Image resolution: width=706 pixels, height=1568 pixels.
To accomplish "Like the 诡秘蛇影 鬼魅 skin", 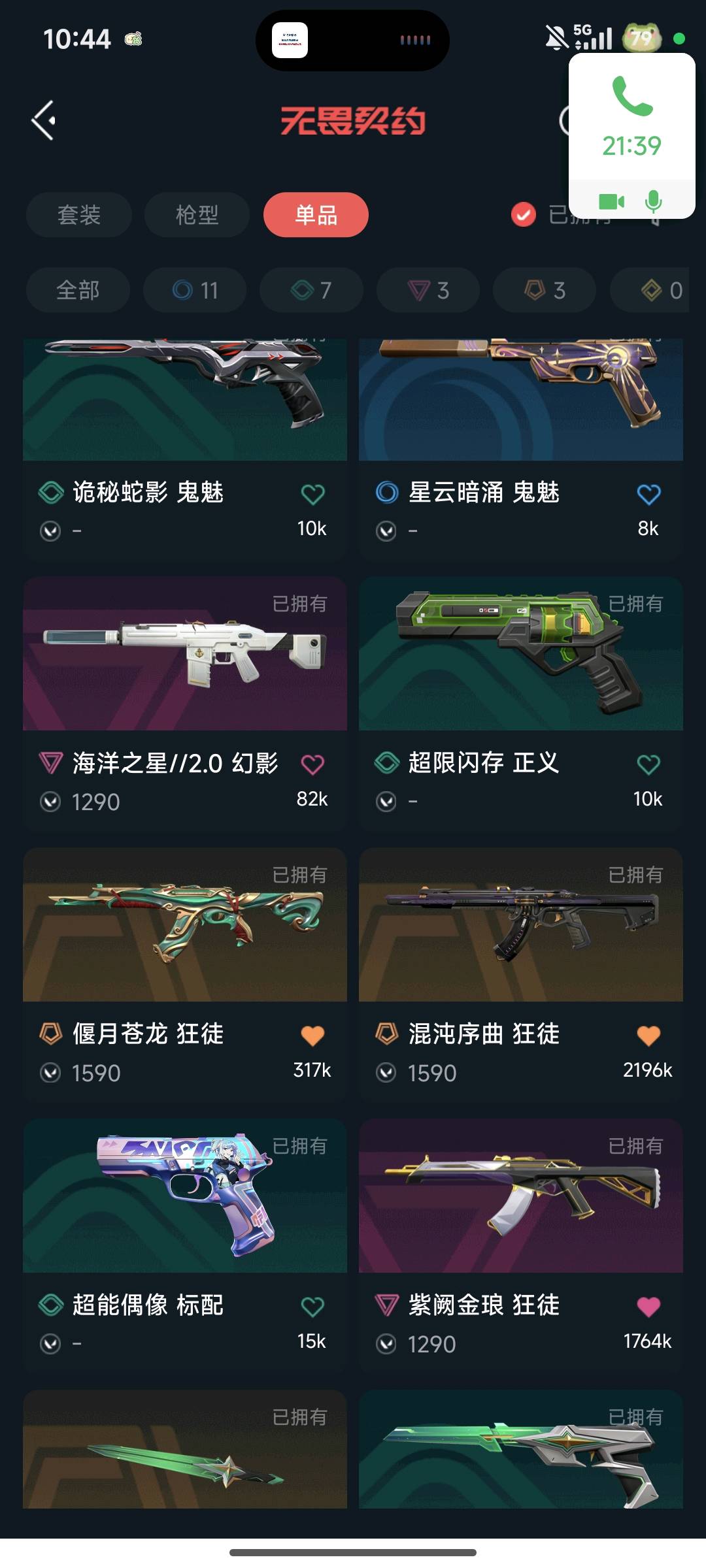I will (x=312, y=495).
